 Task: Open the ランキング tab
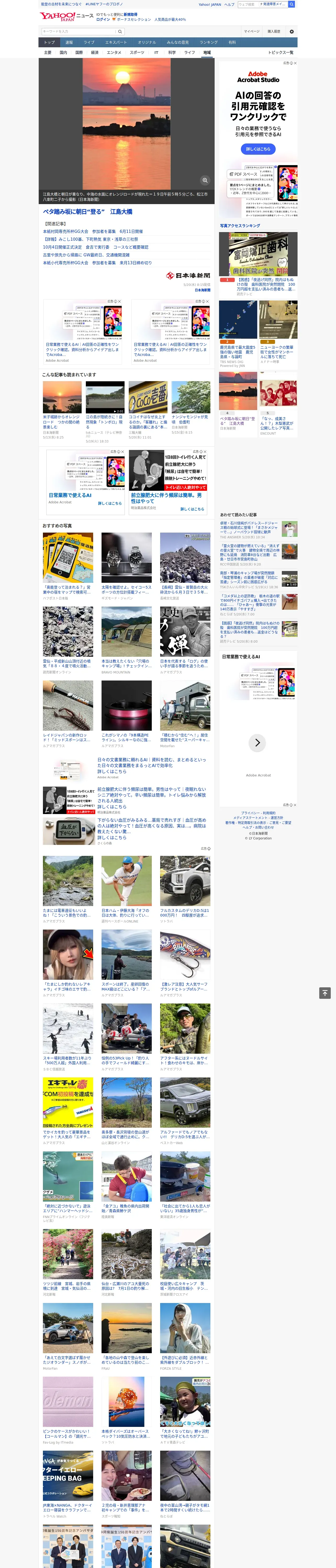coord(209,43)
